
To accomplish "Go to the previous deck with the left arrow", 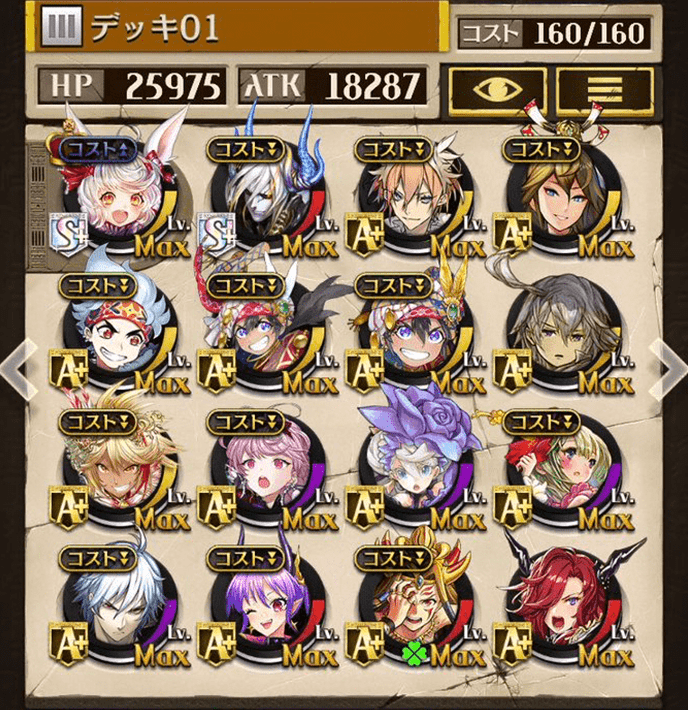I will (18, 368).
